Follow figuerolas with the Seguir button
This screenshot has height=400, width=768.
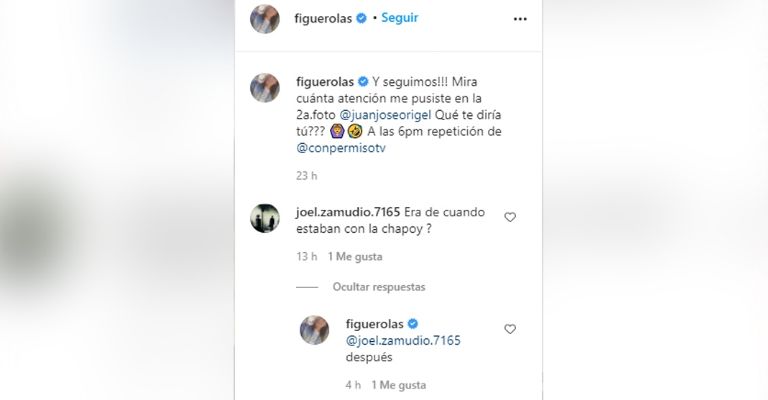tap(399, 18)
